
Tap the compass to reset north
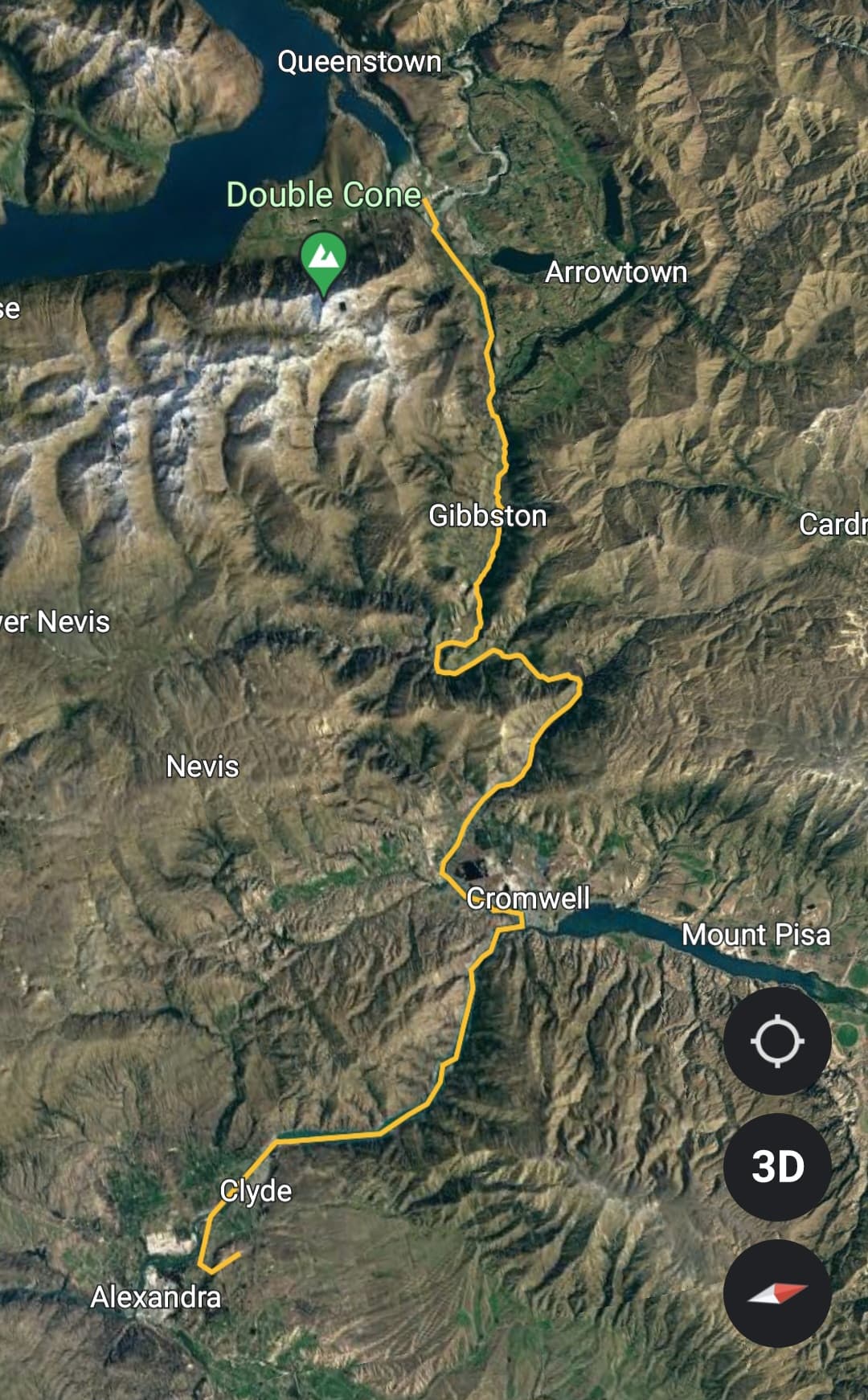pyautogui.click(x=777, y=1293)
